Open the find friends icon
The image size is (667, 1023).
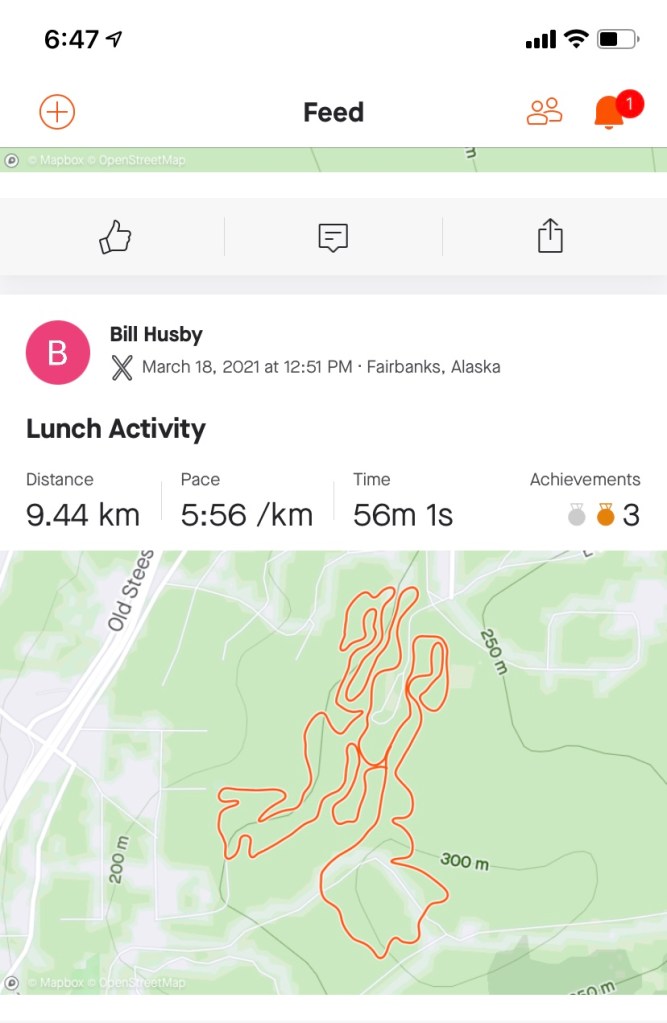coord(545,112)
